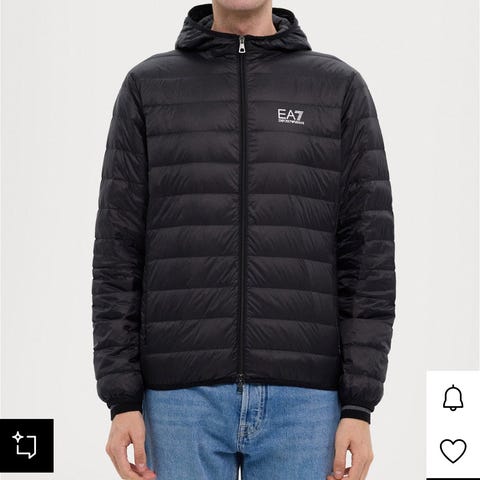
Task: Tap the bell to get jacket alerts
Action: [453, 398]
